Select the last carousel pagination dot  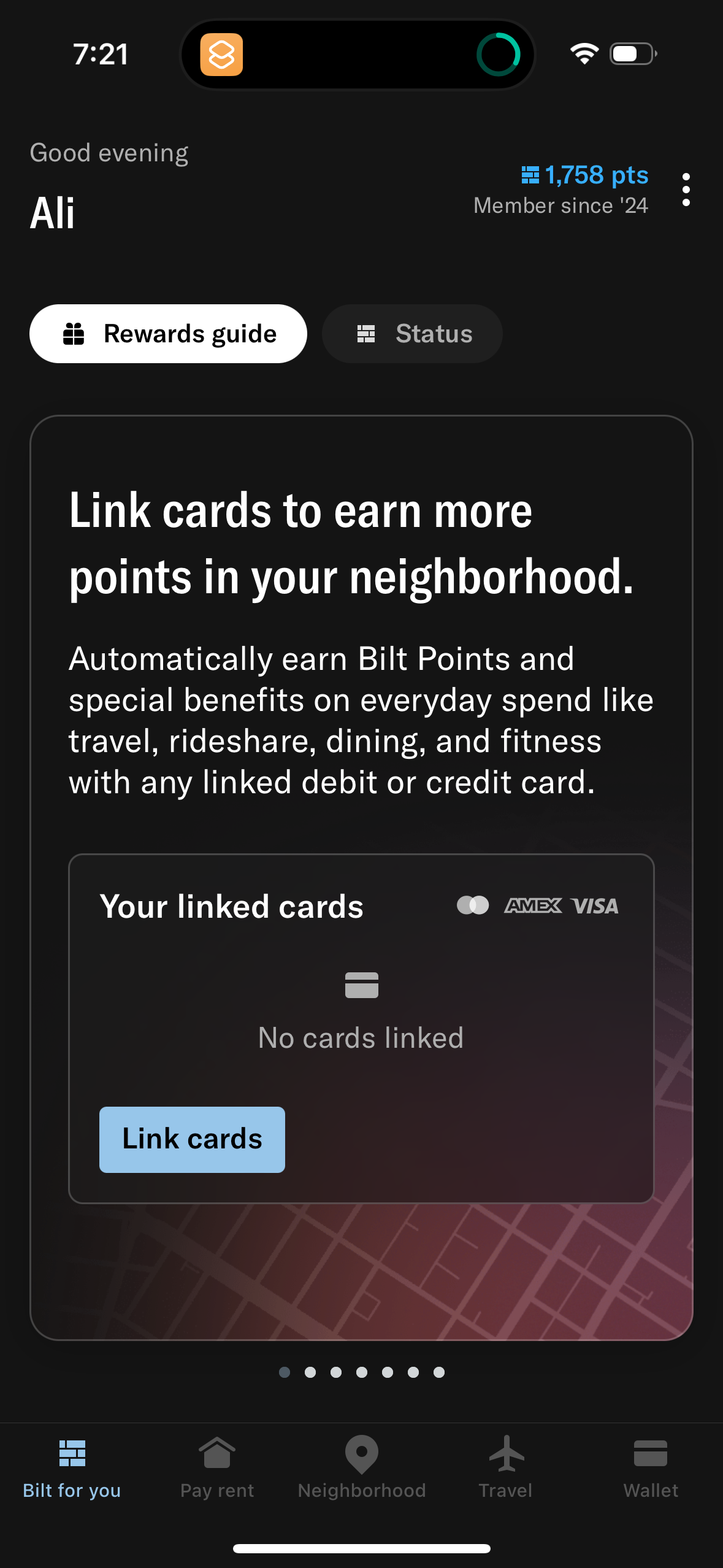(438, 1372)
